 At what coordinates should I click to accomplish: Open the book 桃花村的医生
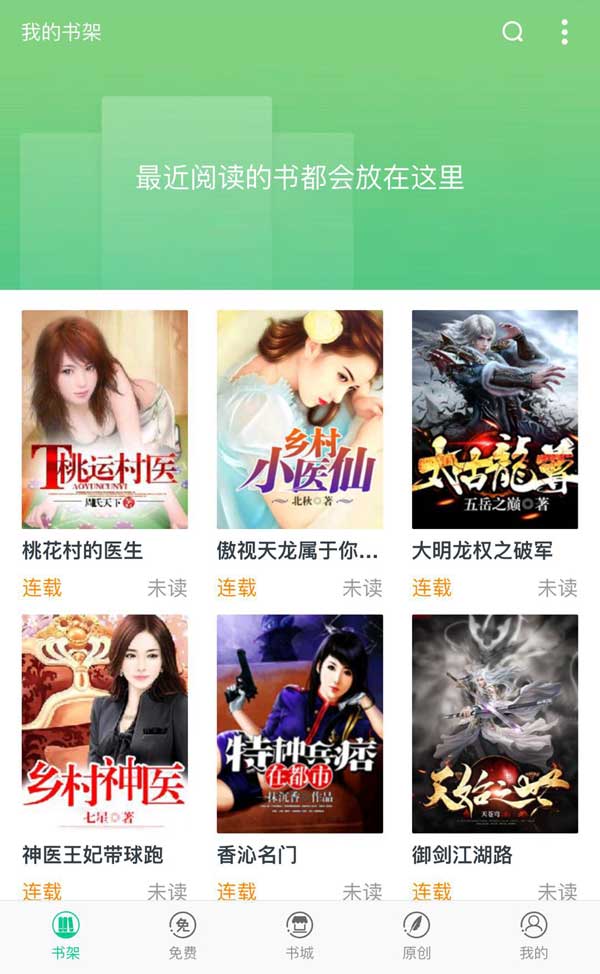(x=105, y=420)
